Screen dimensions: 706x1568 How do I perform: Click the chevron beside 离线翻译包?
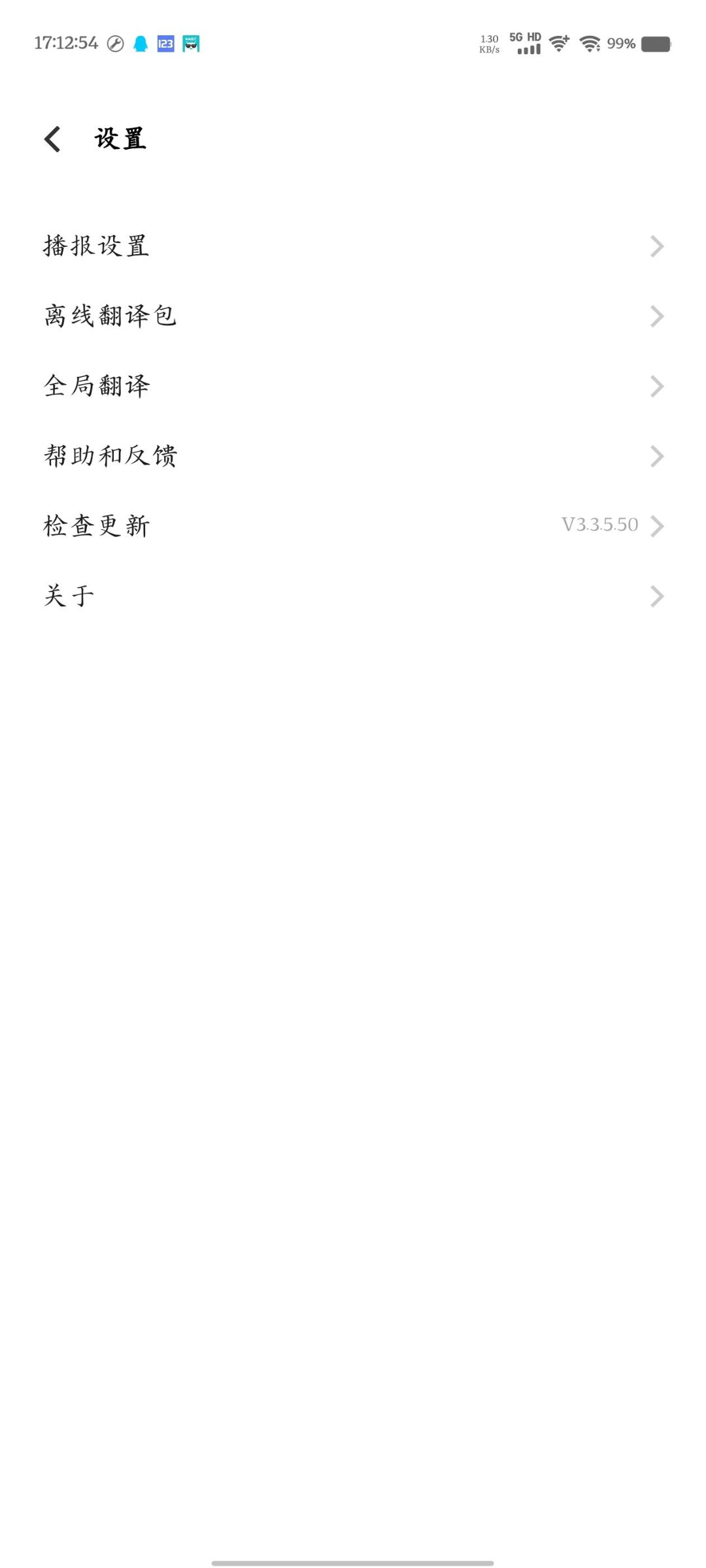(x=657, y=316)
